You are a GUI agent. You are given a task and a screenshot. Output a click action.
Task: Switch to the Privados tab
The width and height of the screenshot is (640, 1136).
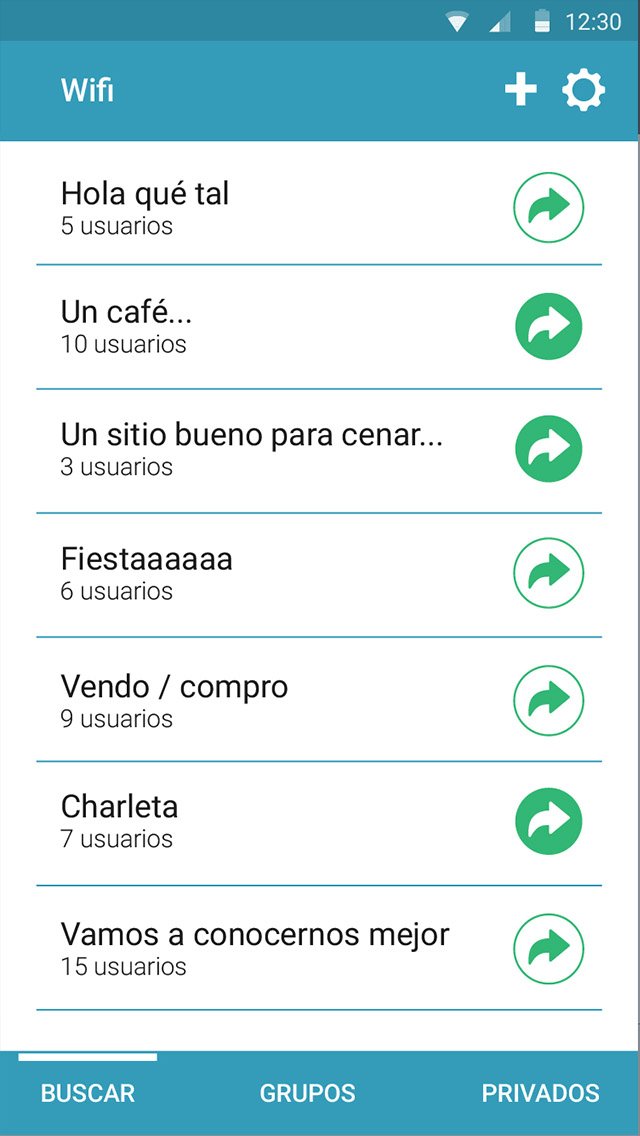tap(541, 1093)
